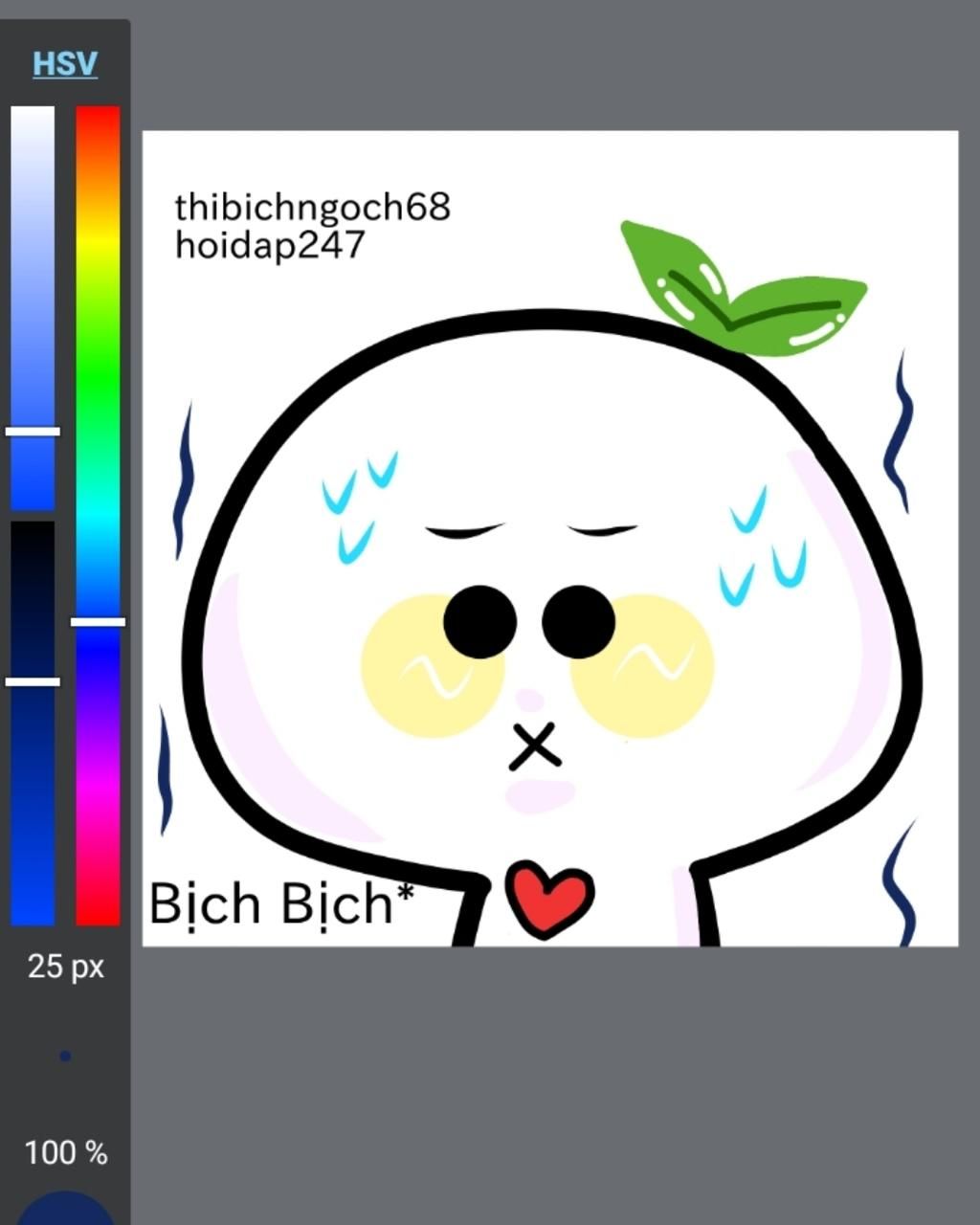980x1225 pixels.
Task: Tap the HSV color mode label
Action: (65, 64)
